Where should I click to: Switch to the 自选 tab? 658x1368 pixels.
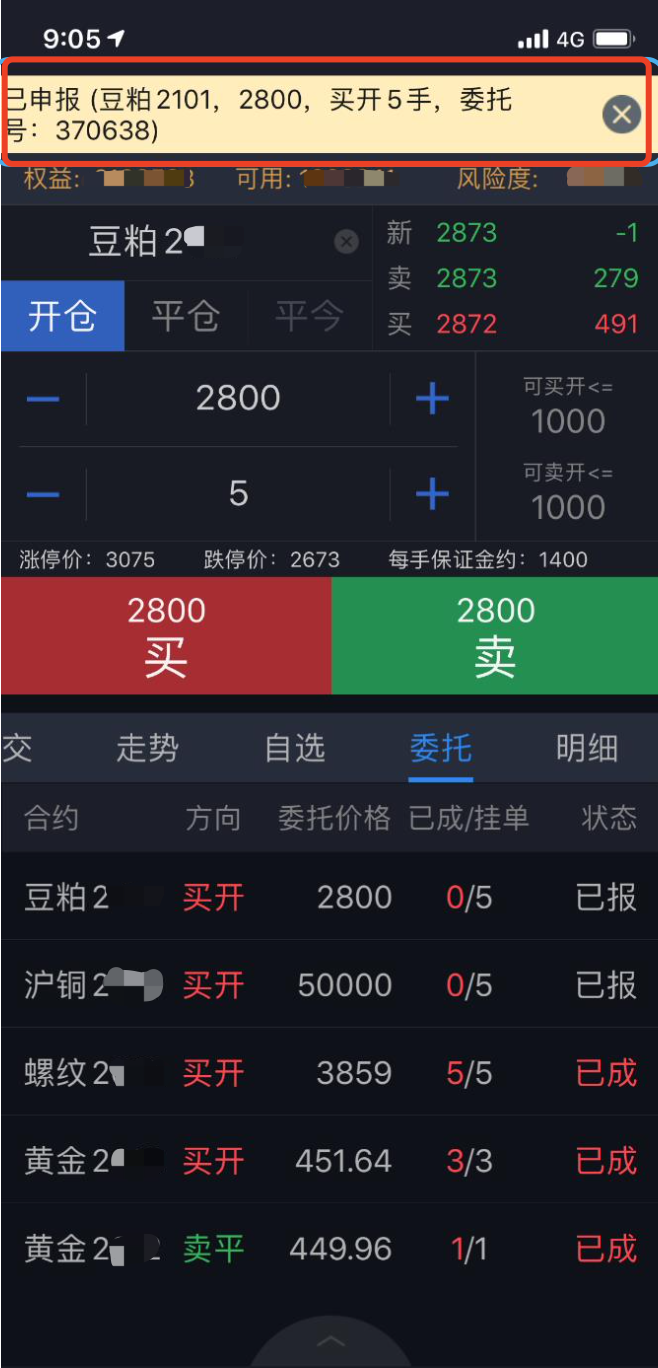click(x=295, y=748)
